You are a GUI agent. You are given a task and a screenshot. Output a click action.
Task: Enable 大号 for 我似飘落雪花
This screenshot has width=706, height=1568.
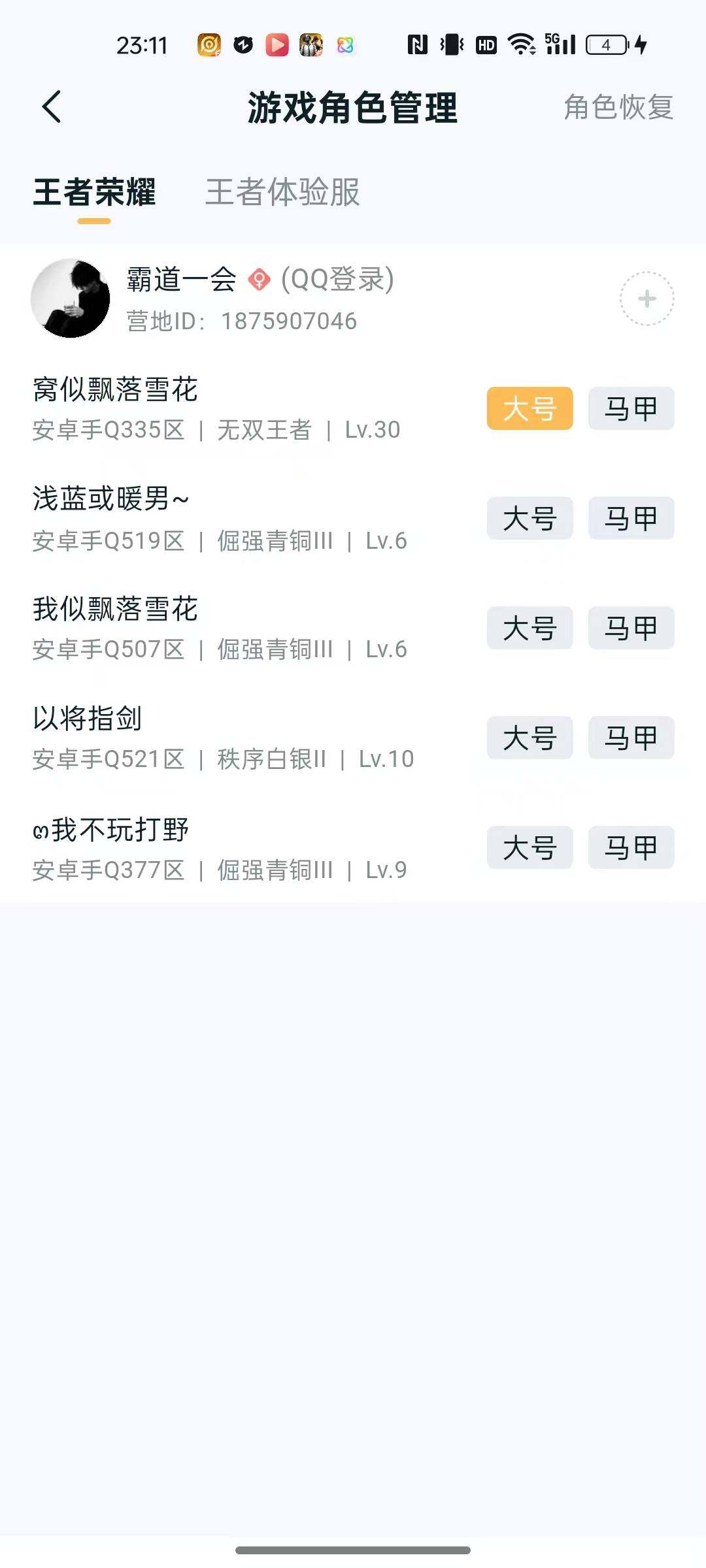pos(529,628)
